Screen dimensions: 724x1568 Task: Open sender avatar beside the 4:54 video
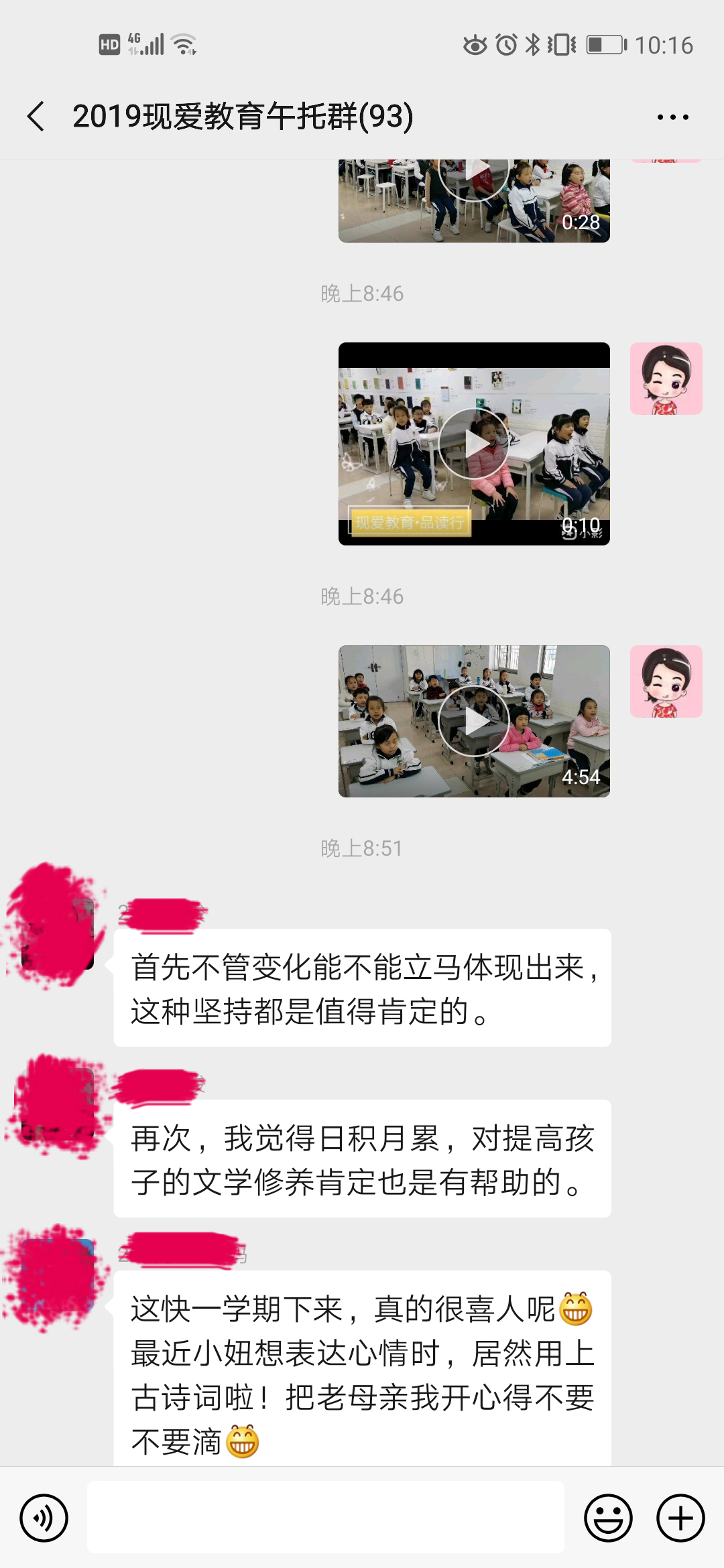point(666,681)
